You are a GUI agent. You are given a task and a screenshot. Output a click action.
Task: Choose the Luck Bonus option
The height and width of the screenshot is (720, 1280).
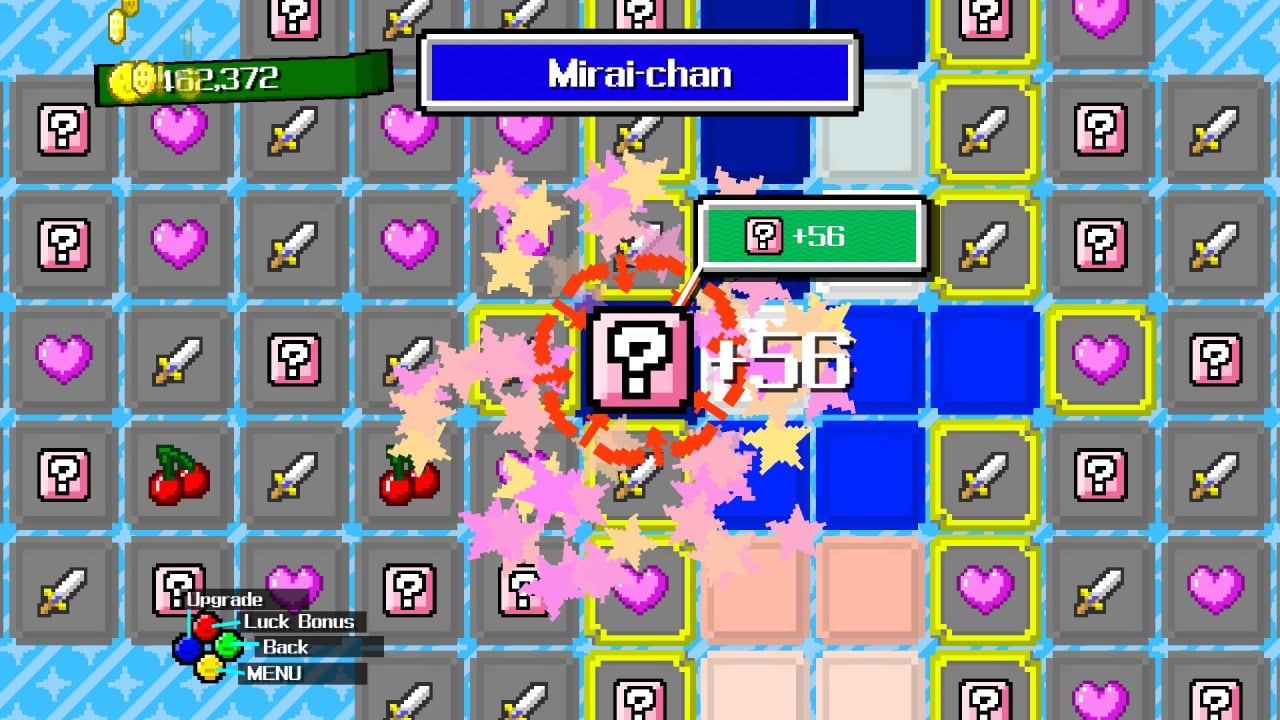298,622
